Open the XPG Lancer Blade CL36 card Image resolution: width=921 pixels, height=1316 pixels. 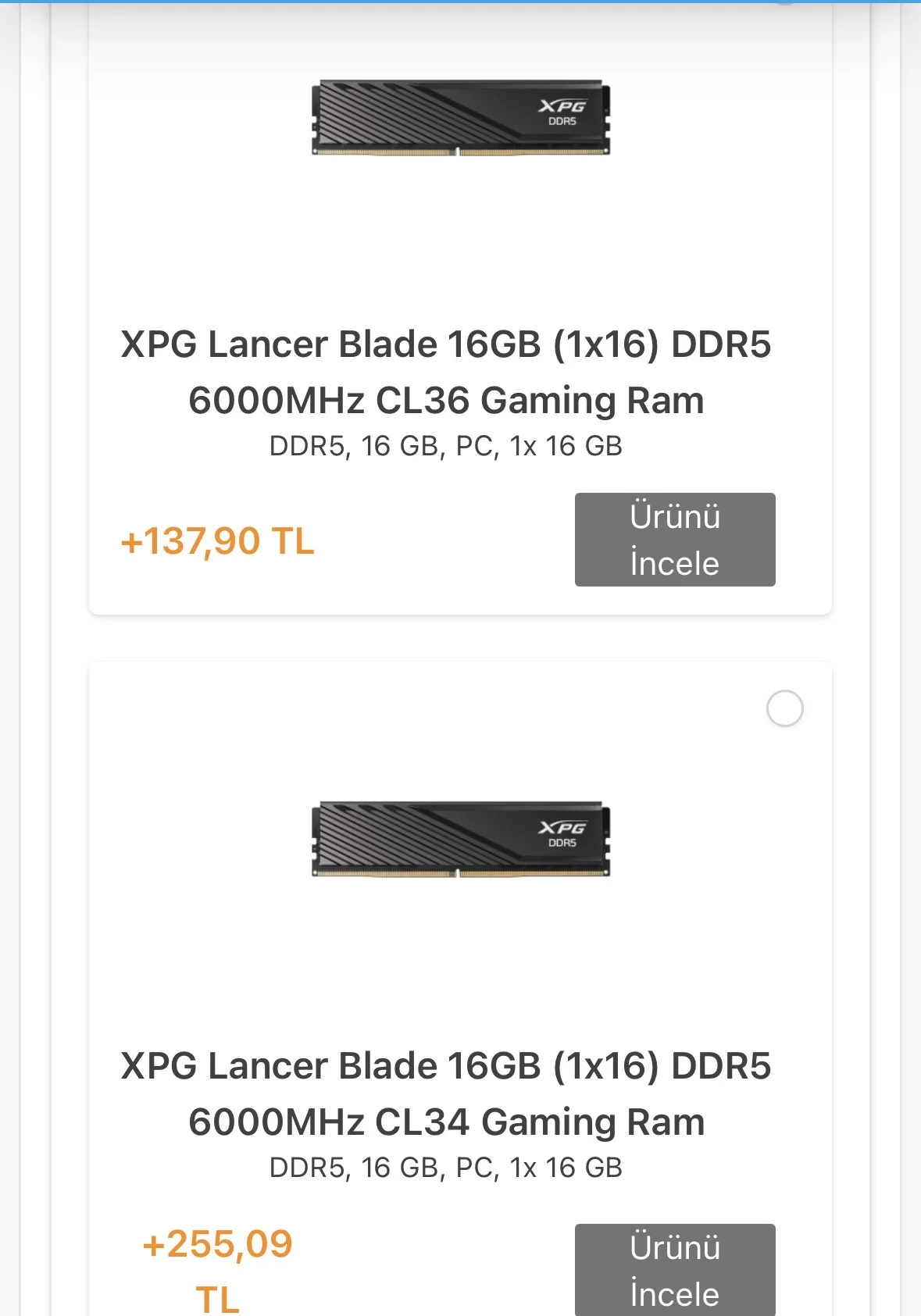445,373
